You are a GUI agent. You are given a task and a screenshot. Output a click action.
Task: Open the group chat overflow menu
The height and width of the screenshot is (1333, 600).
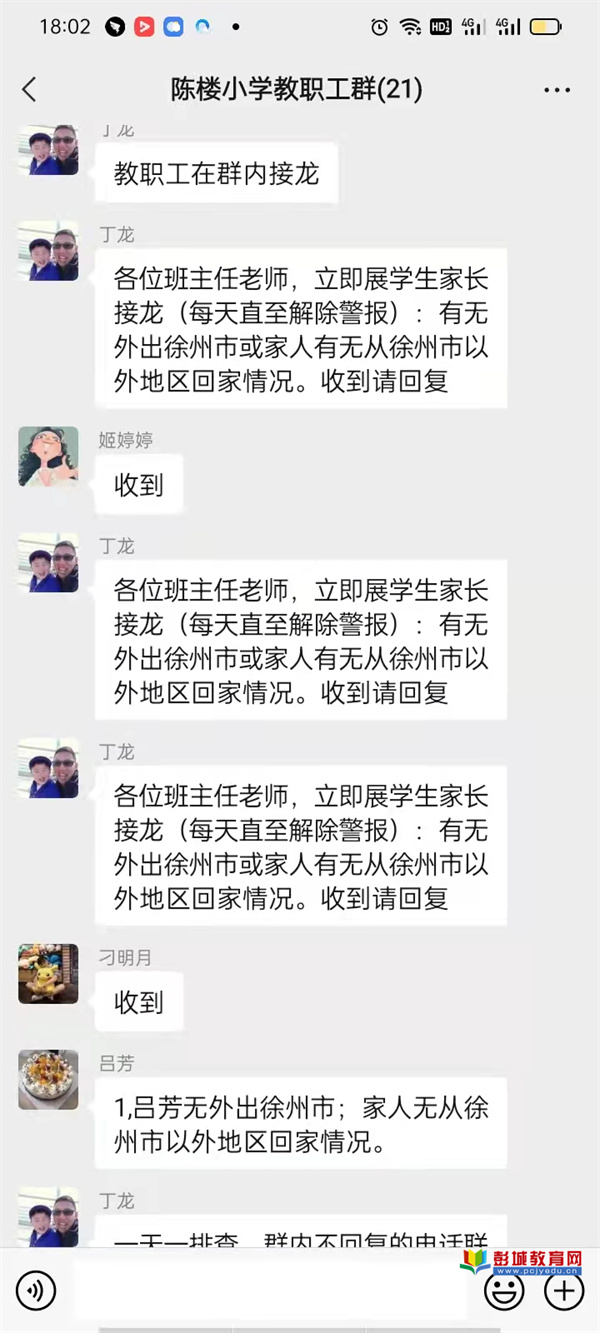[557, 90]
